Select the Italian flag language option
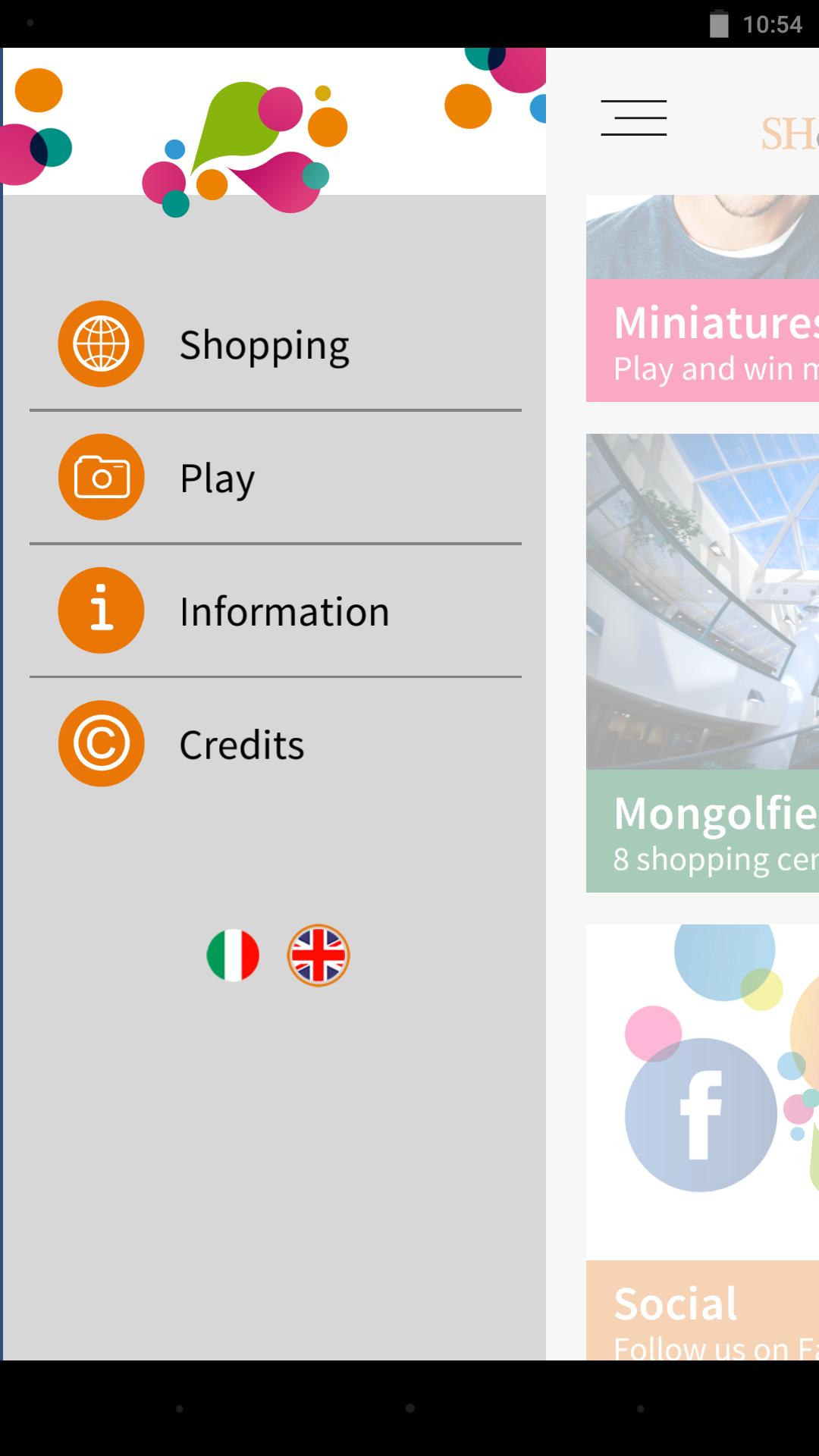 click(x=233, y=955)
